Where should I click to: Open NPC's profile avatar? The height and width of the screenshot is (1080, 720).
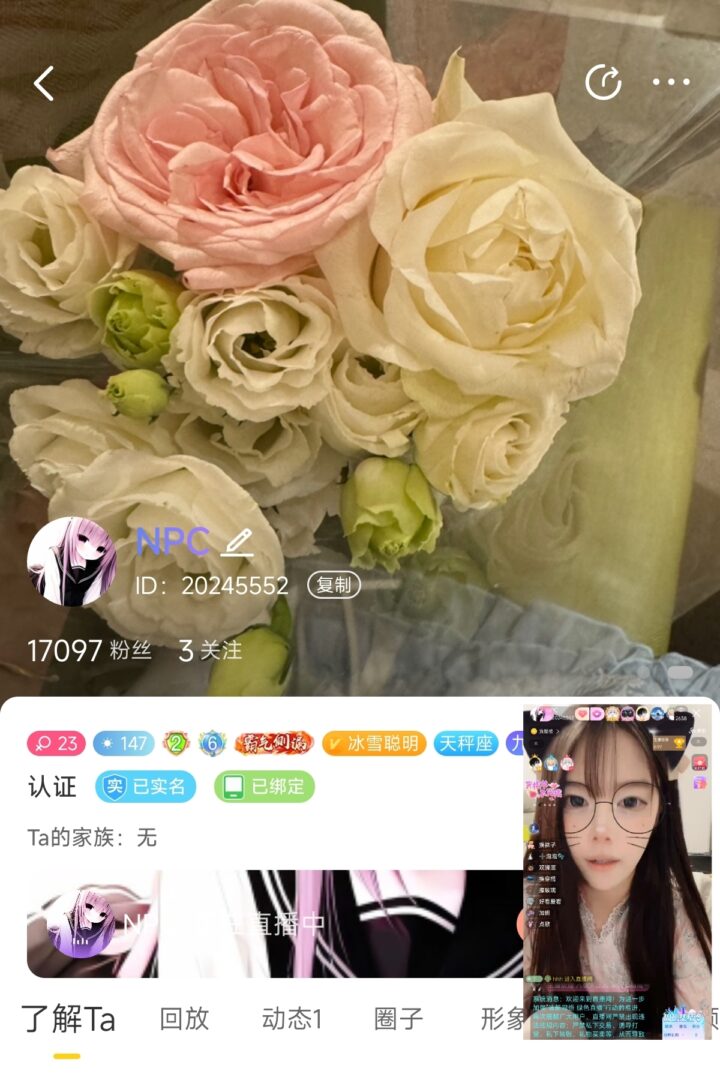71,561
